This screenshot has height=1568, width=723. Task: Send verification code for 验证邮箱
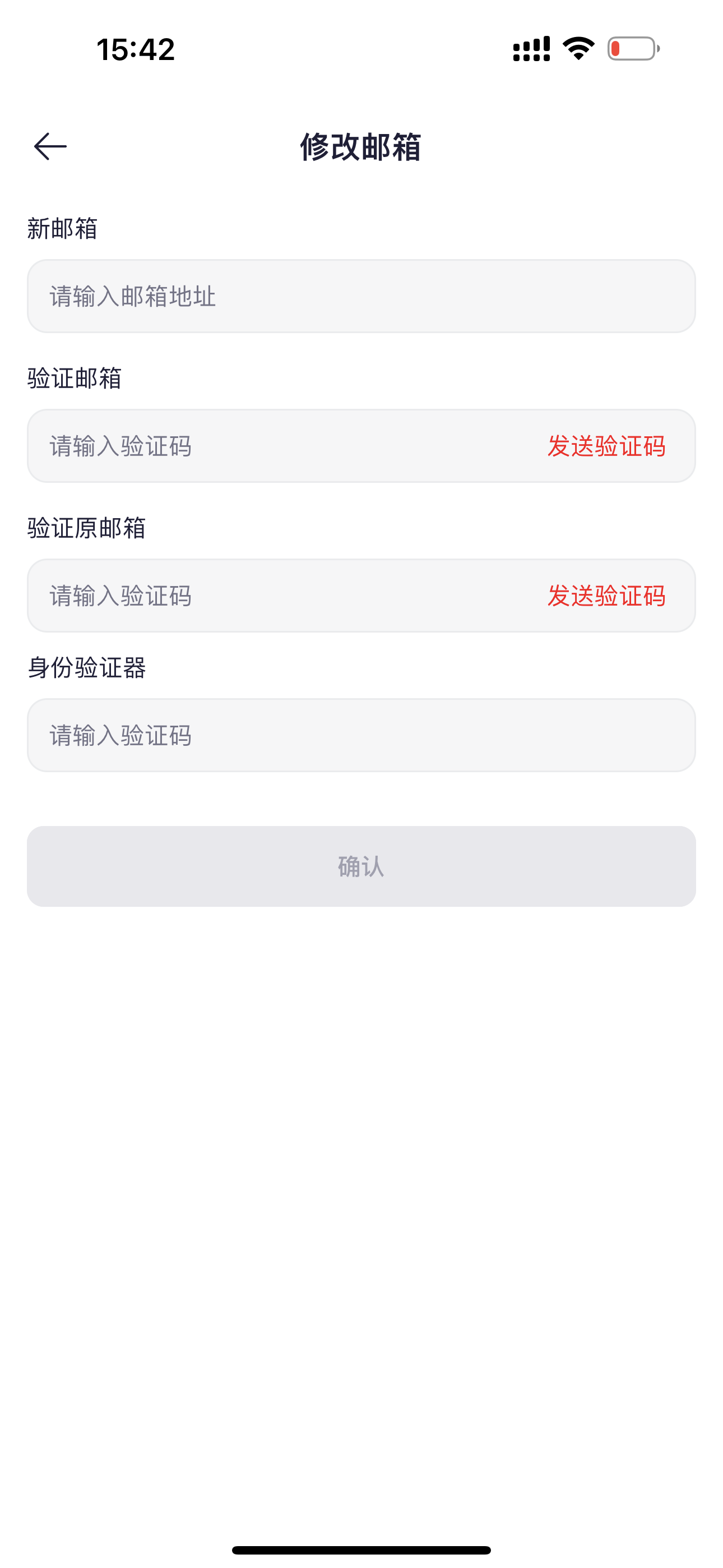(x=605, y=446)
